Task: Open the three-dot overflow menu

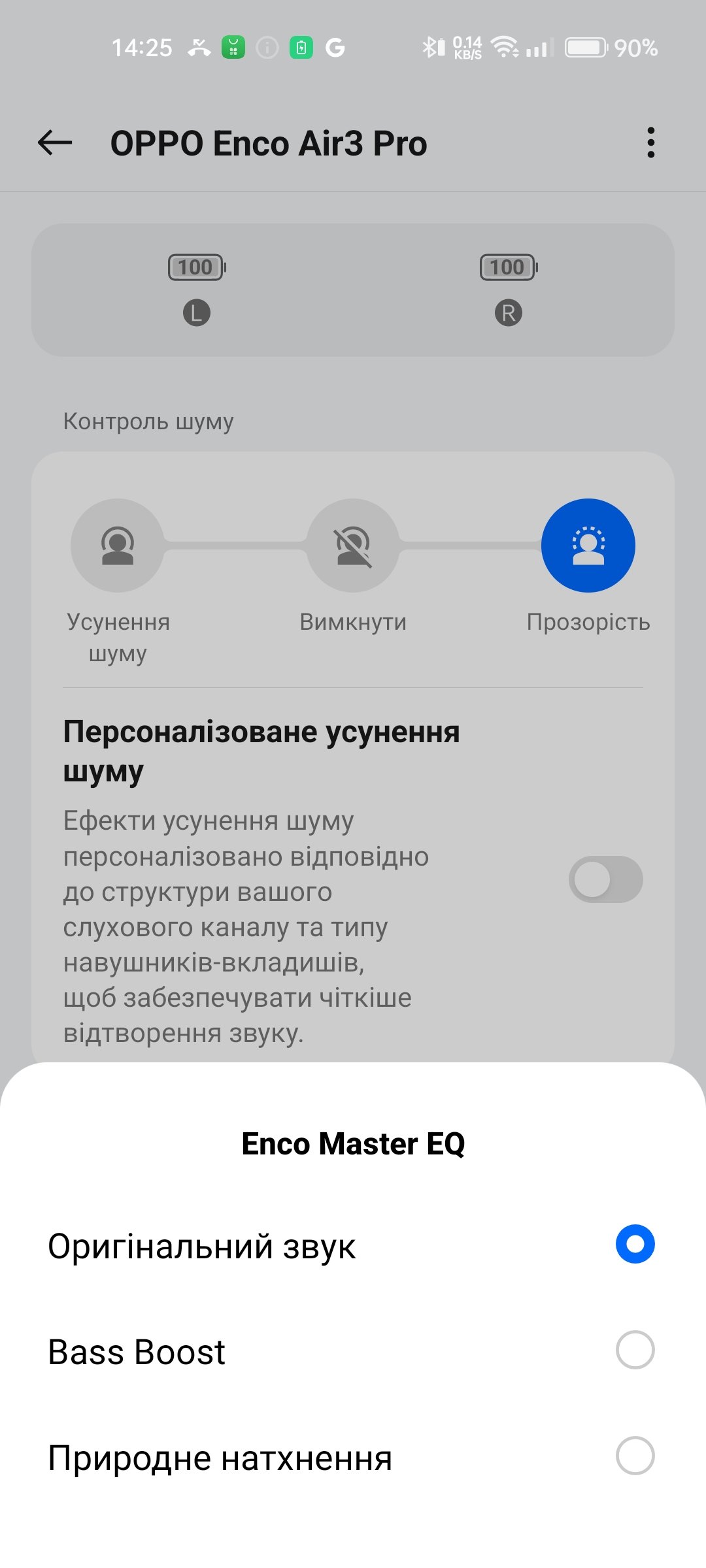Action: pyautogui.click(x=651, y=143)
